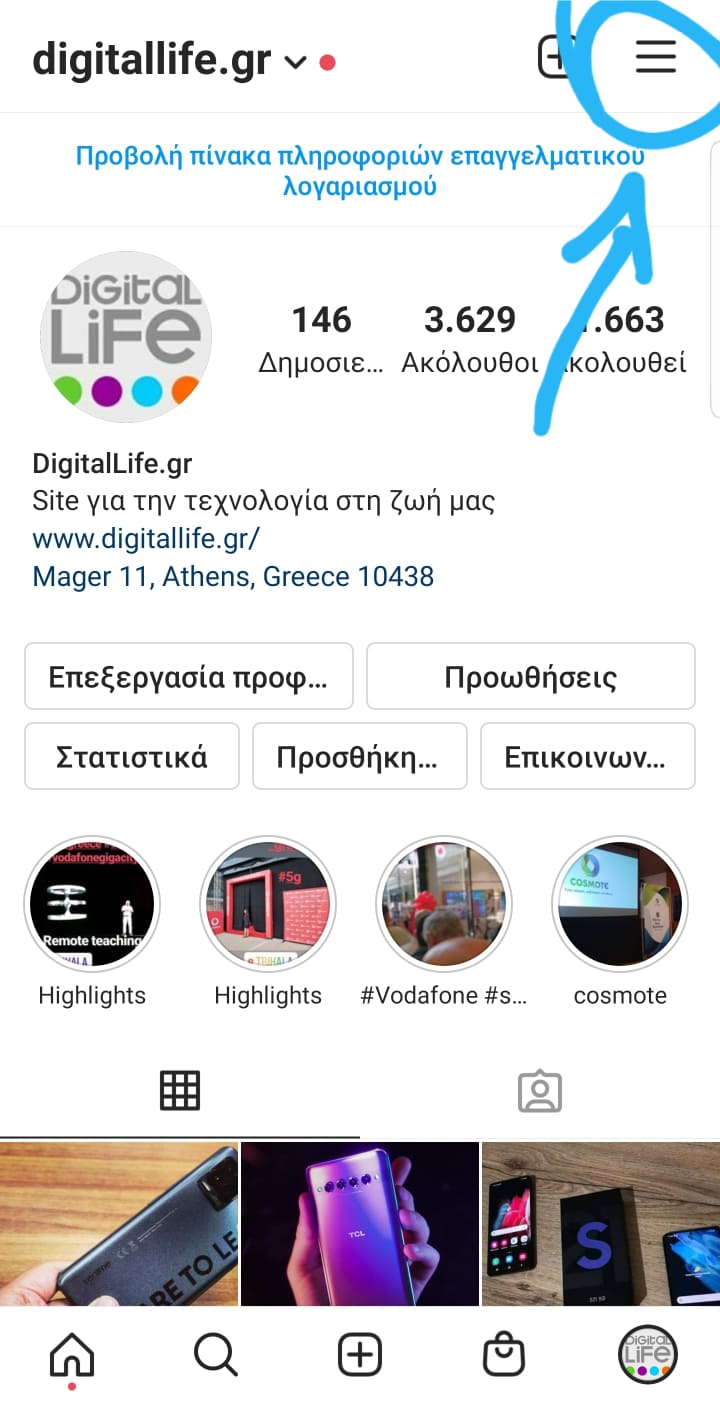Tap the Επεξεργασία προφίλ button
720x1402 pixels.
[x=188, y=677]
